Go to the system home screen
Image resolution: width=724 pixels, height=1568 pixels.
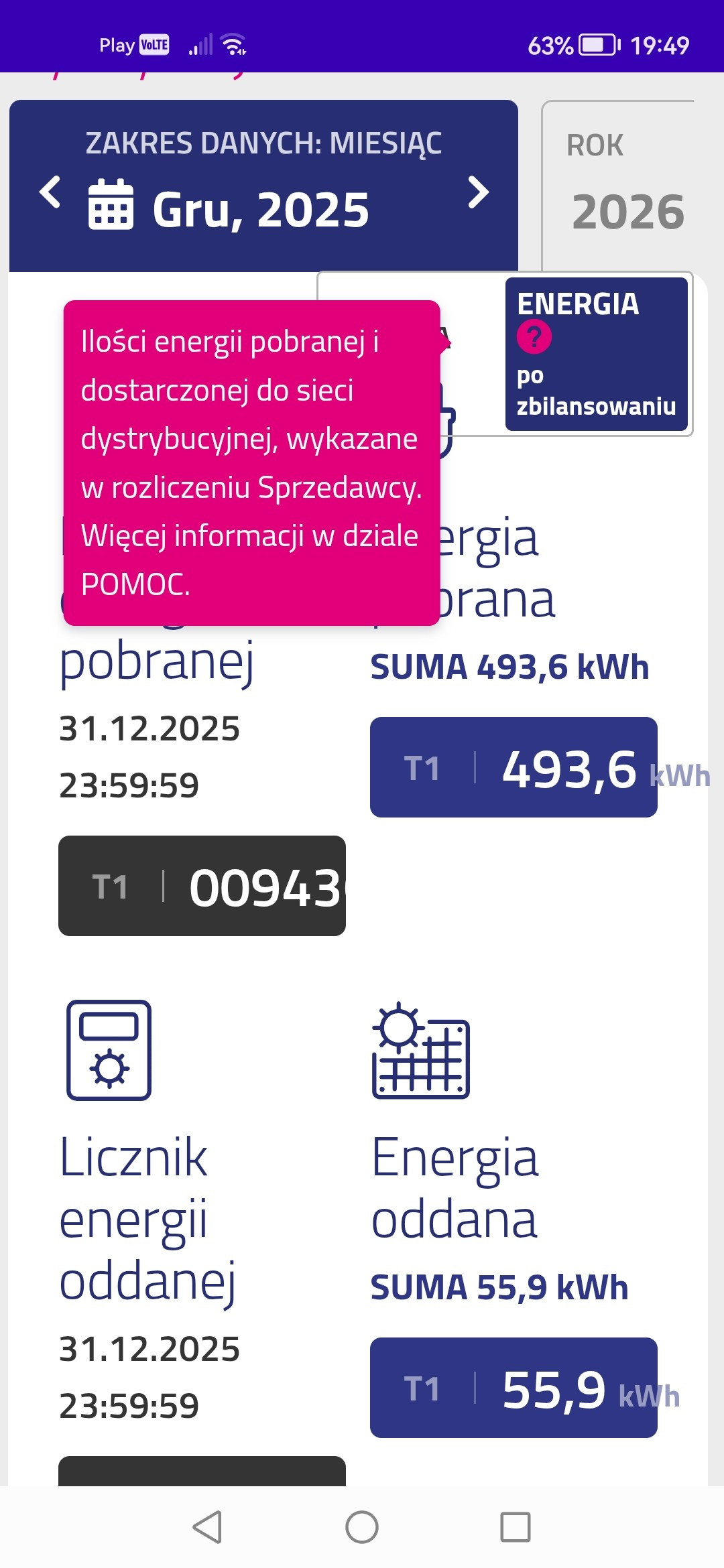pyautogui.click(x=362, y=1527)
